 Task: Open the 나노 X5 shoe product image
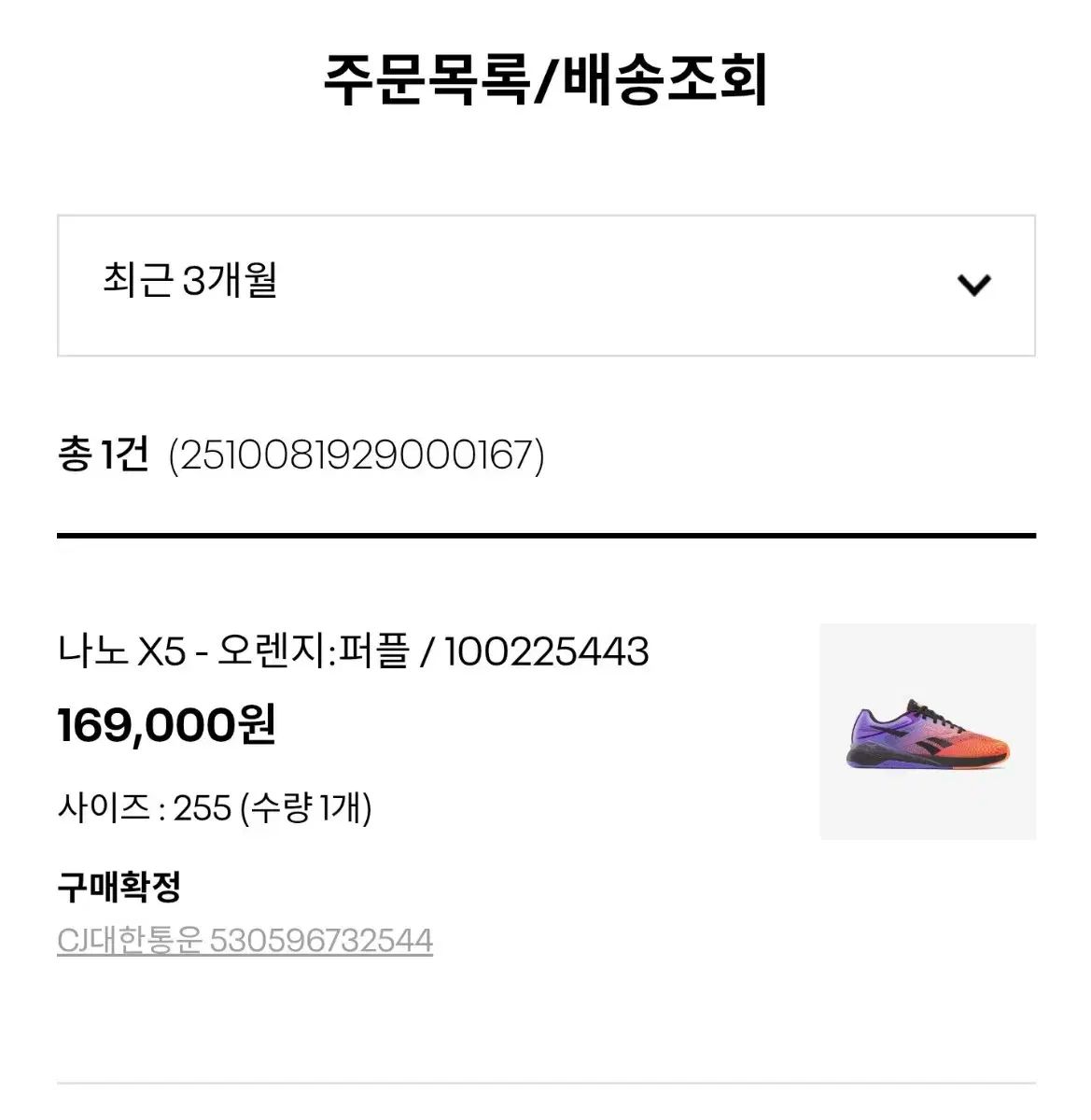click(x=928, y=732)
